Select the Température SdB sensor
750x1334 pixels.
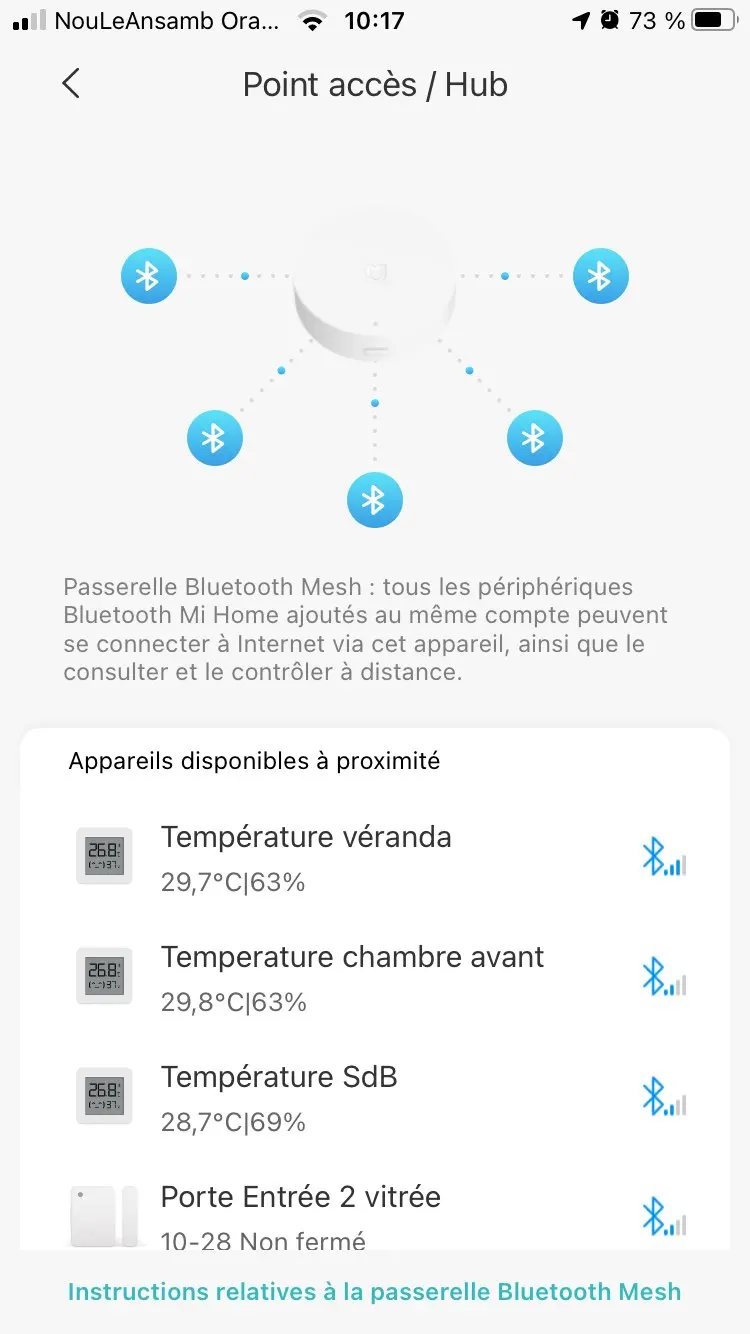pyautogui.click(x=375, y=1097)
